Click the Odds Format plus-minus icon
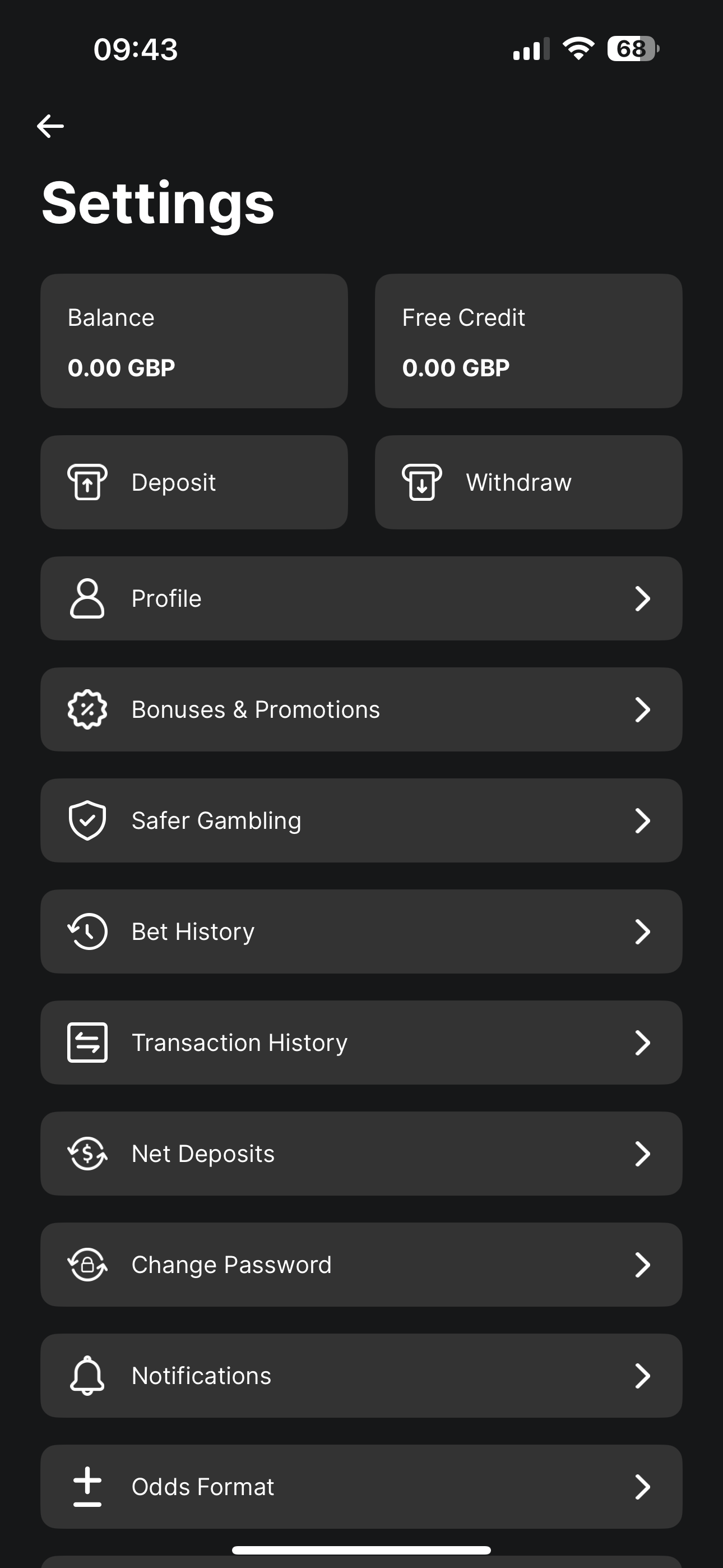723x1568 pixels. pyautogui.click(x=87, y=1487)
